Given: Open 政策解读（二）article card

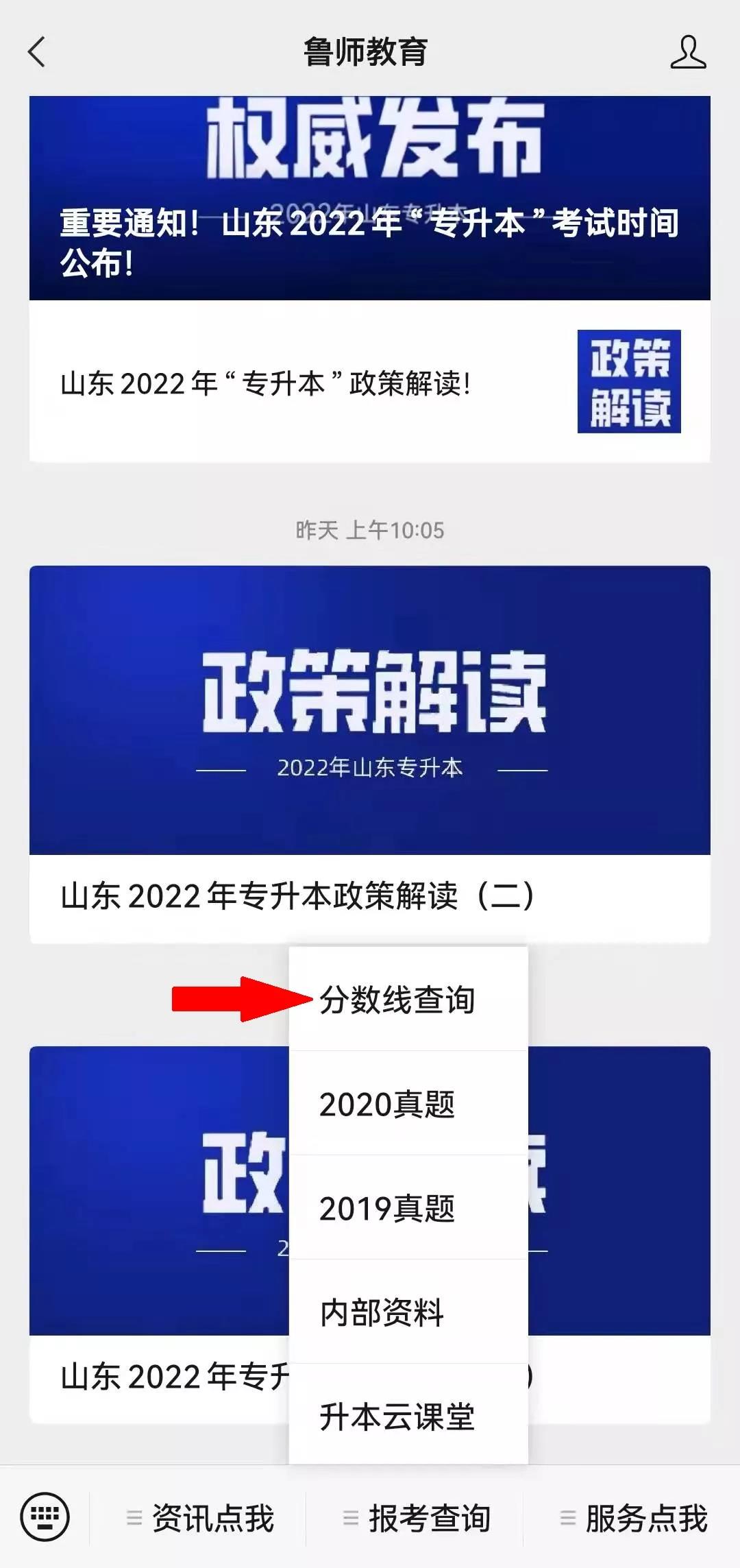Looking at the screenshot, I should click(x=369, y=754).
